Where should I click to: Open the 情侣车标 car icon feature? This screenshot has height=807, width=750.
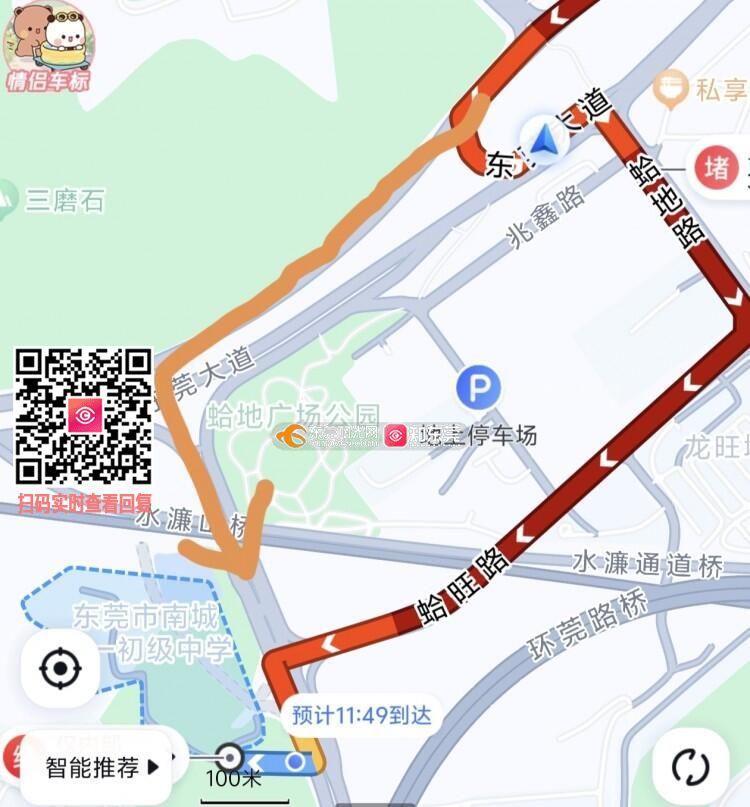(x=48, y=49)
